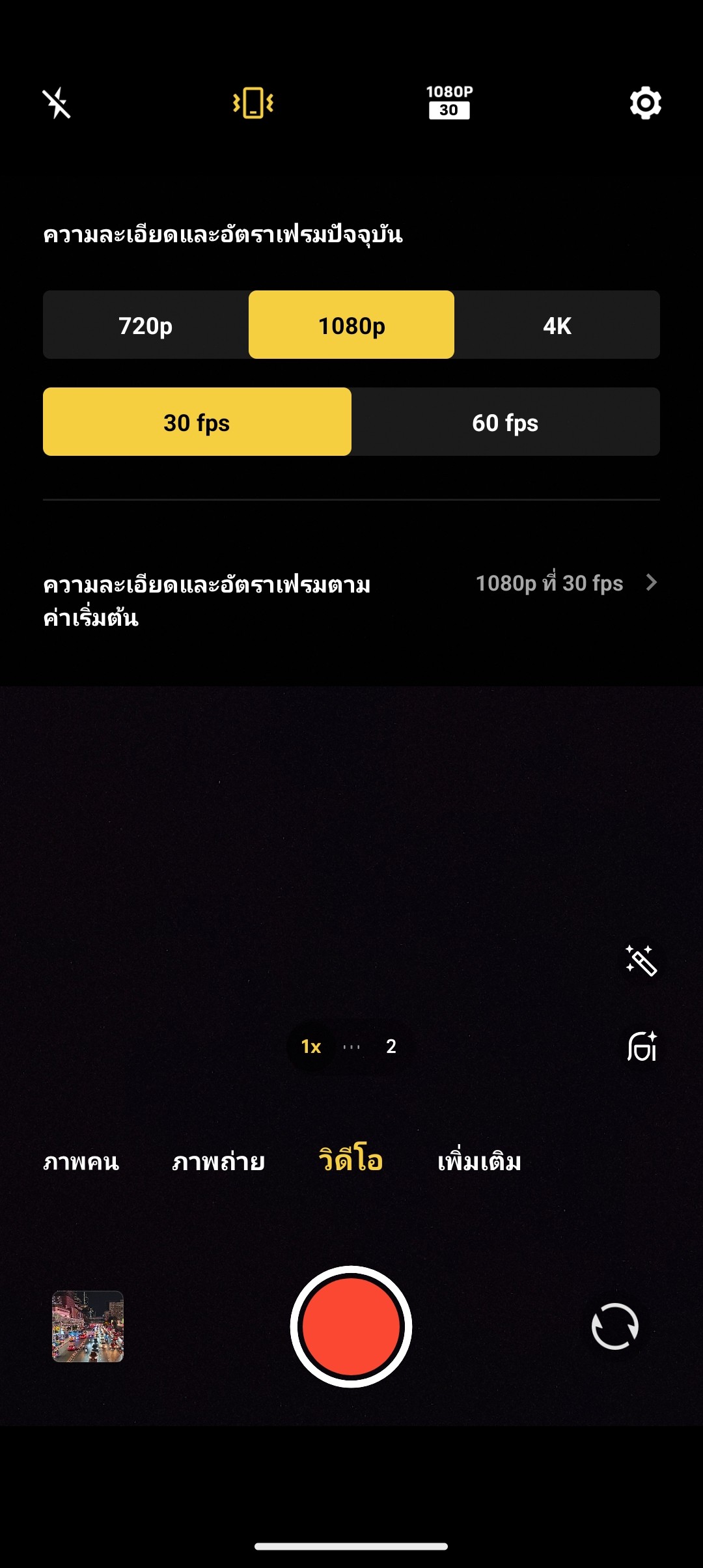Viewport: 703px width, 1568px height.
Task: Switch to วิดีโอ video mode
Action: (351, 1160)
